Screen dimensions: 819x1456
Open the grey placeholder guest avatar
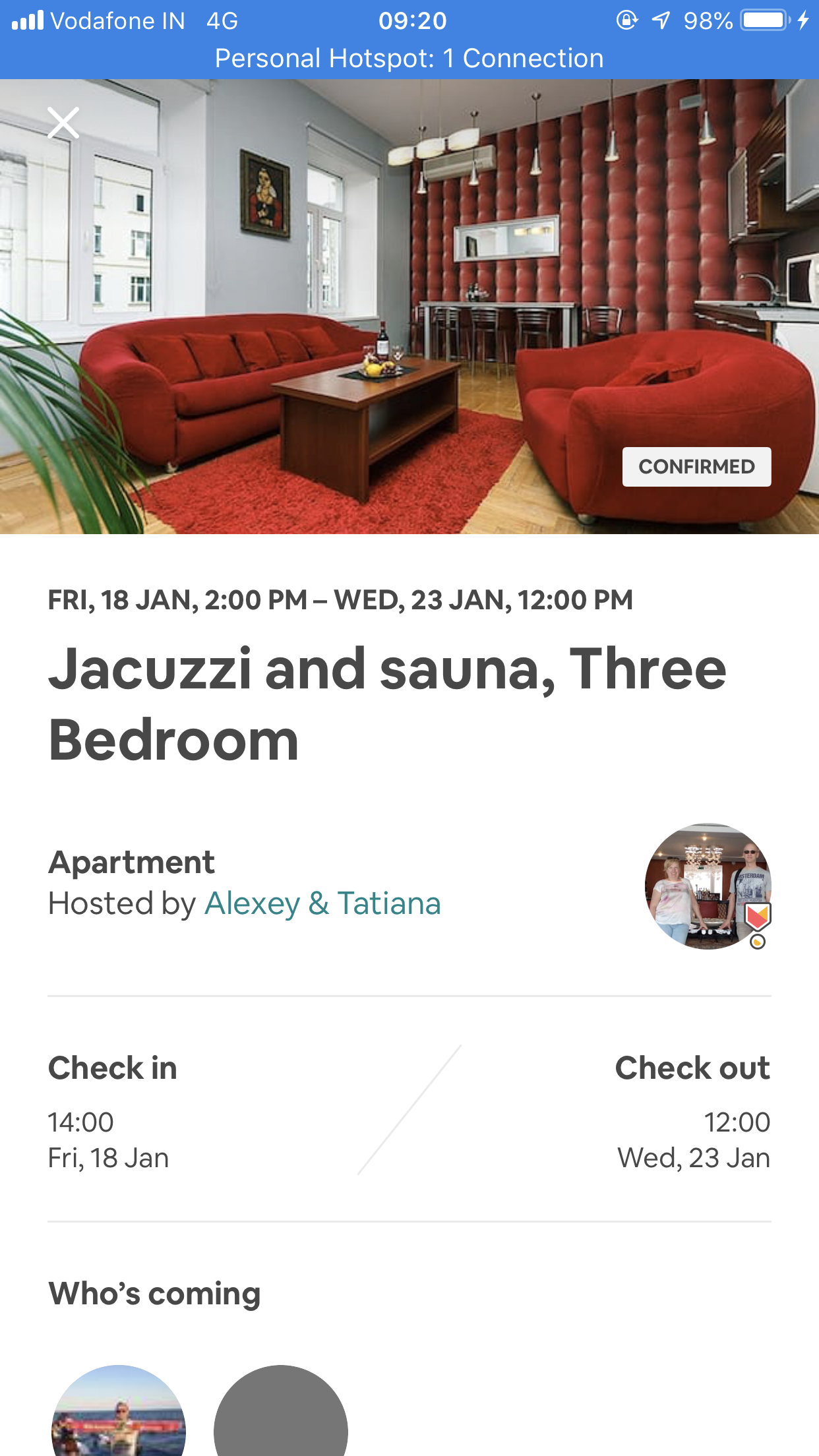pos(281,1411)
